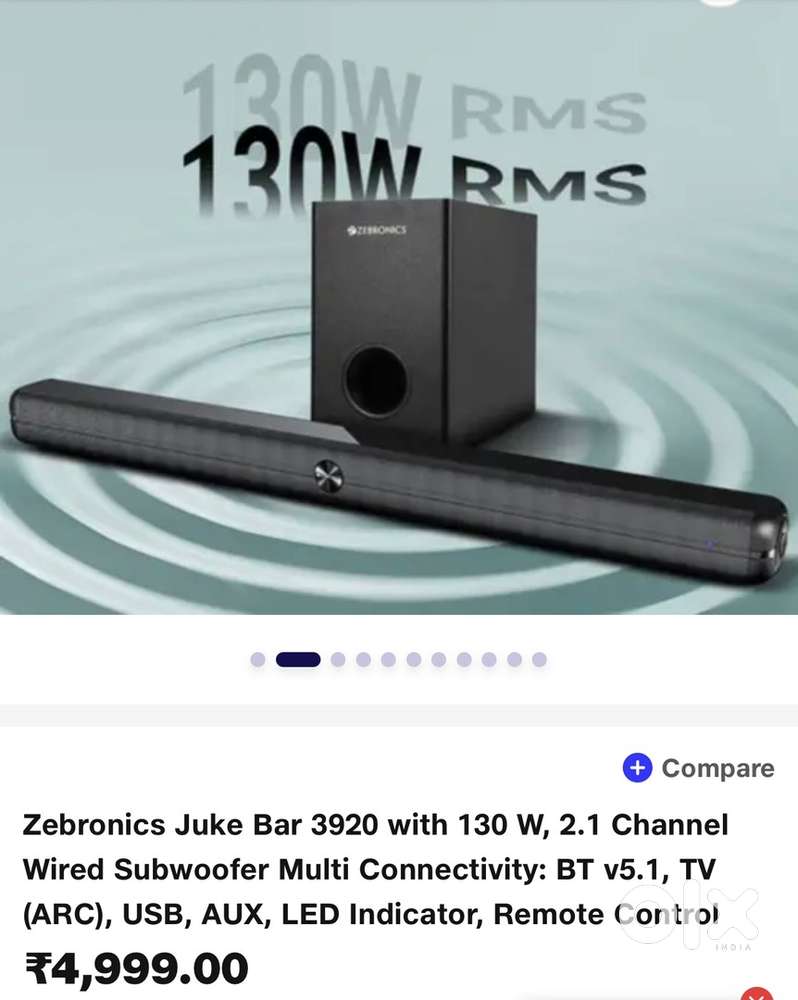Activate the eighth carousel dot
Viewport: 798px width, 1000px height.
[463, 659]
